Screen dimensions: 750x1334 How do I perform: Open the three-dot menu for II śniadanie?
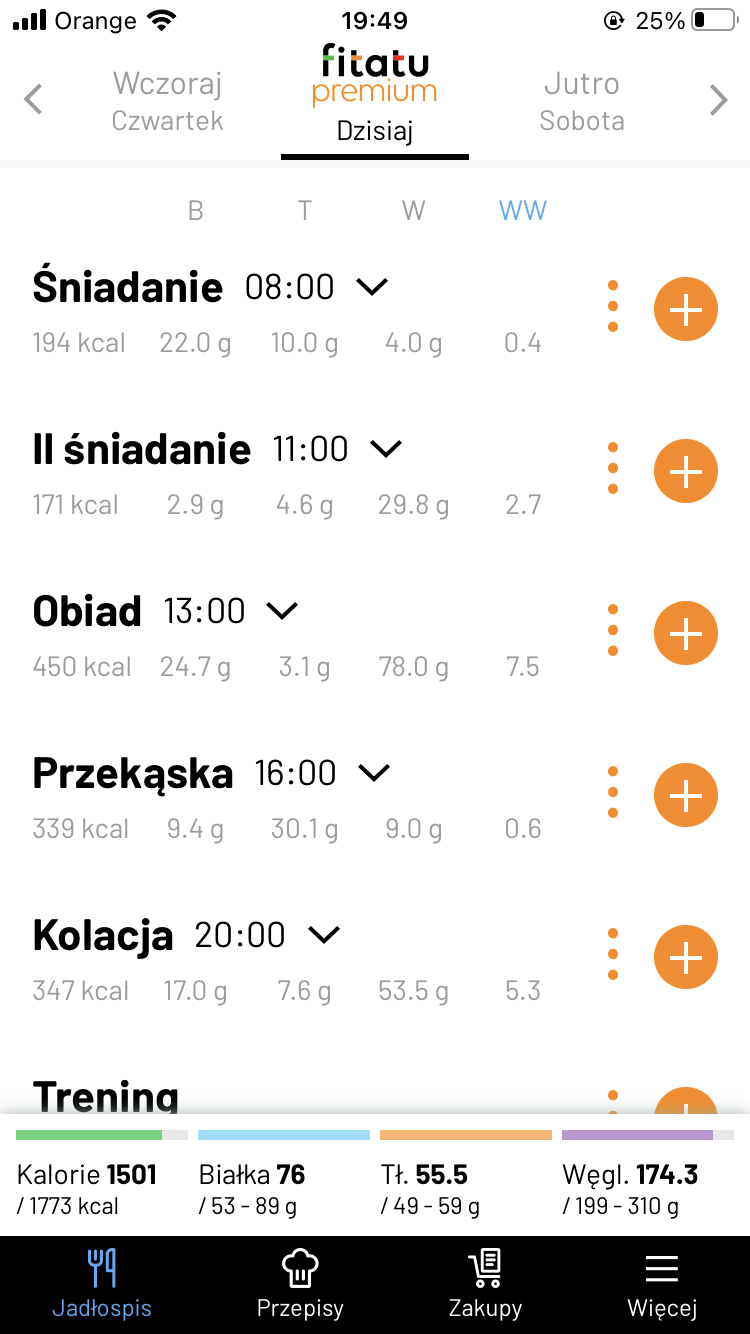613,469
